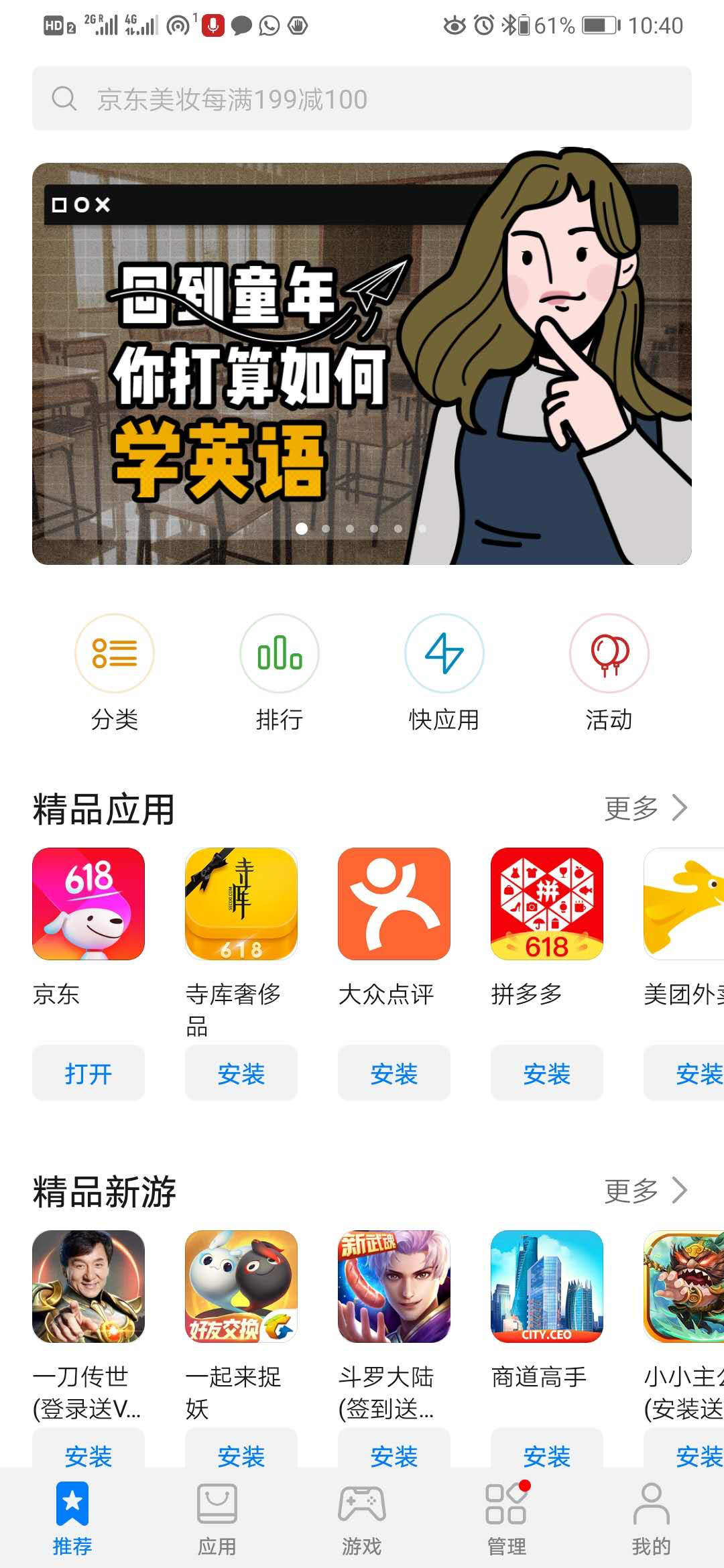Open the 商道高手 game page

pos(547,1287)
